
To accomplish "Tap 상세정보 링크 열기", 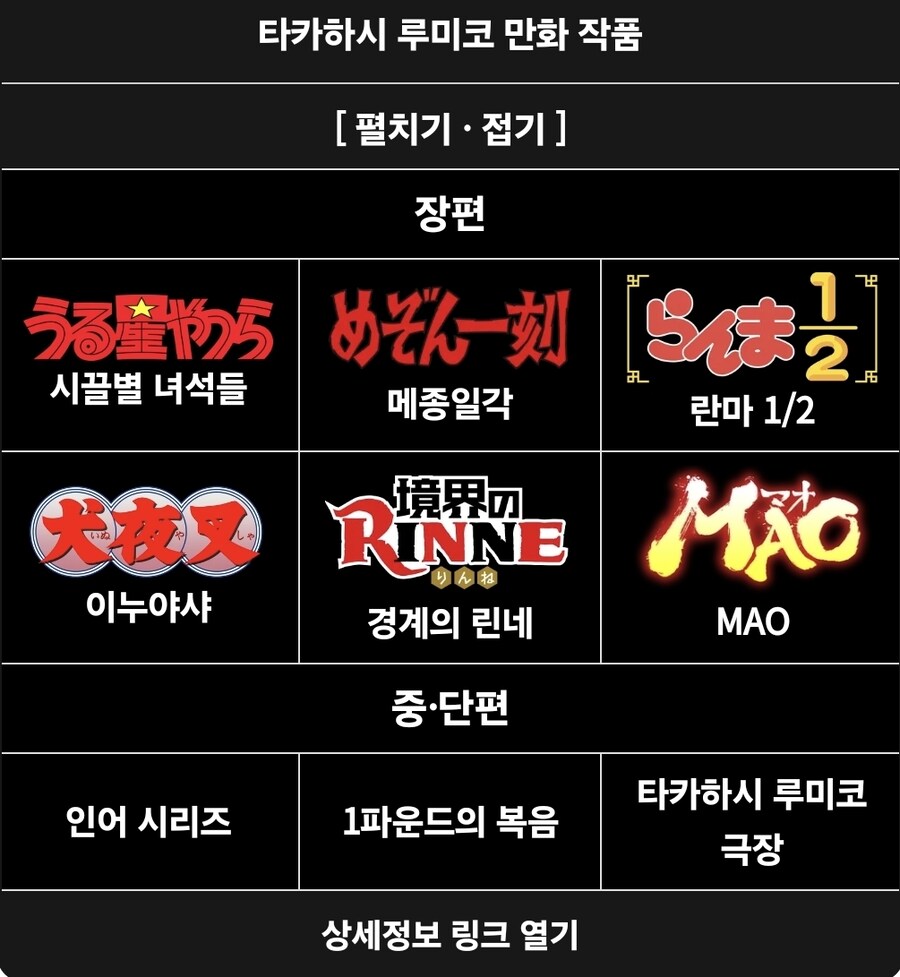I will click(x=450, y=935).
